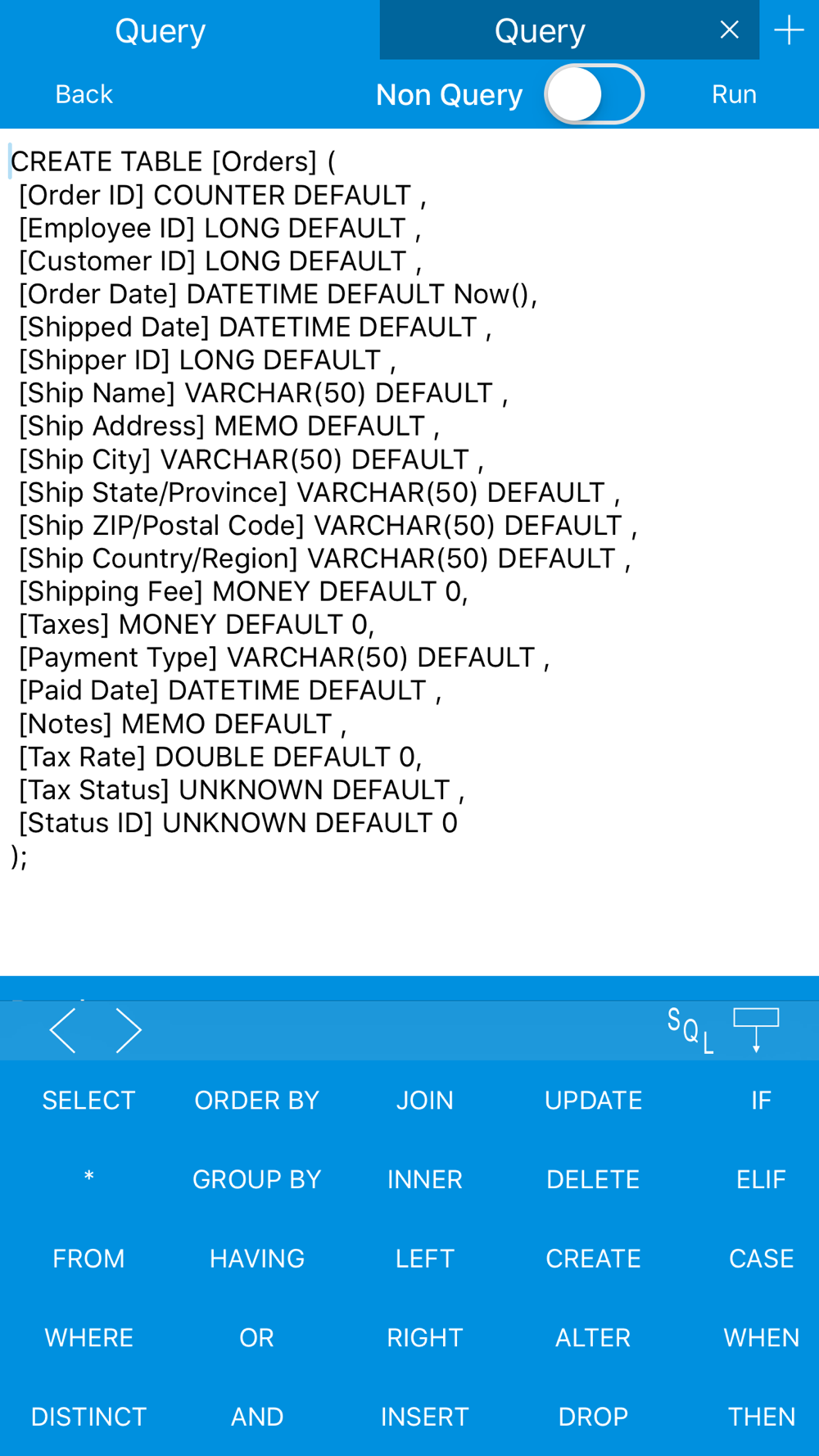
Task: Insert the WHERE keyword
Action: click(x=88, y=1338)
